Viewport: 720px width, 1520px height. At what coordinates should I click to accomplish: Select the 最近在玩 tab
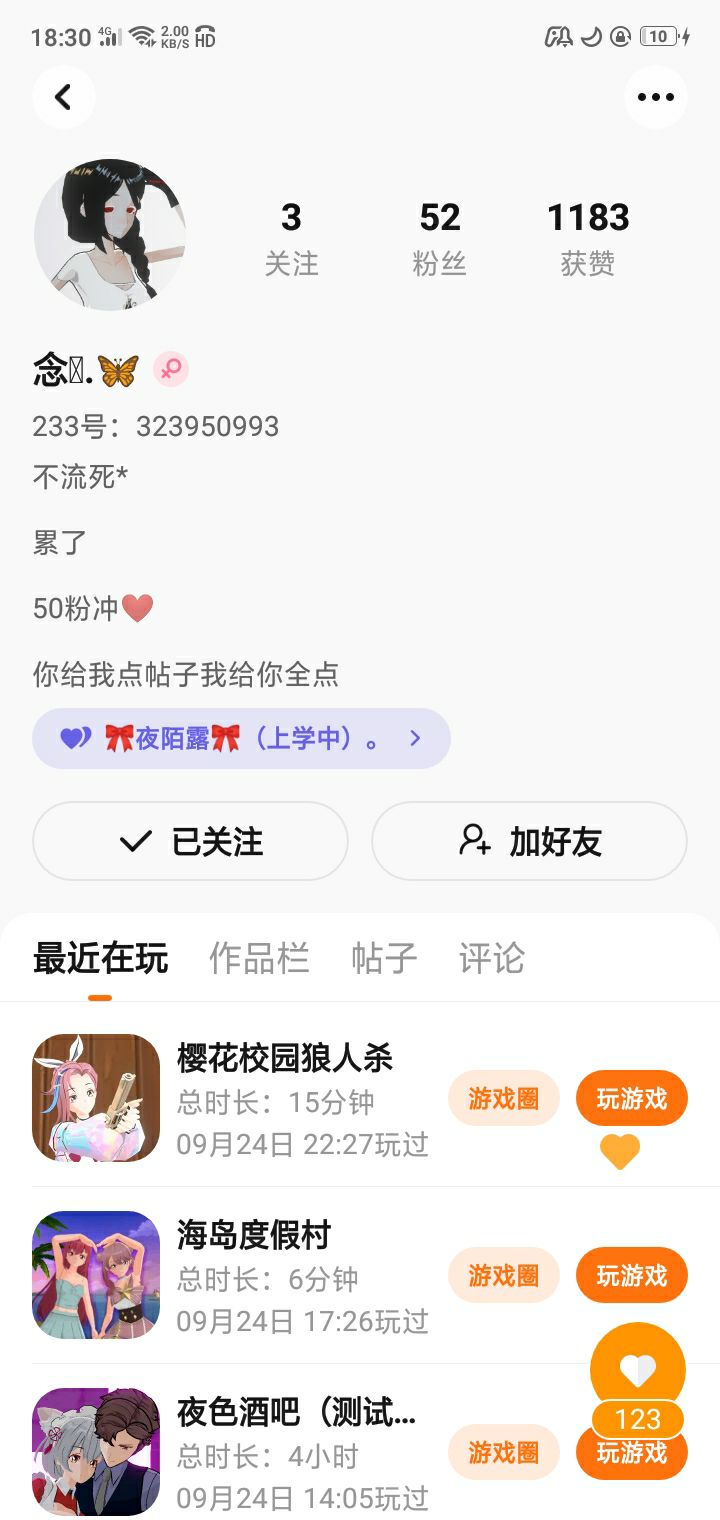coord(100,958)
